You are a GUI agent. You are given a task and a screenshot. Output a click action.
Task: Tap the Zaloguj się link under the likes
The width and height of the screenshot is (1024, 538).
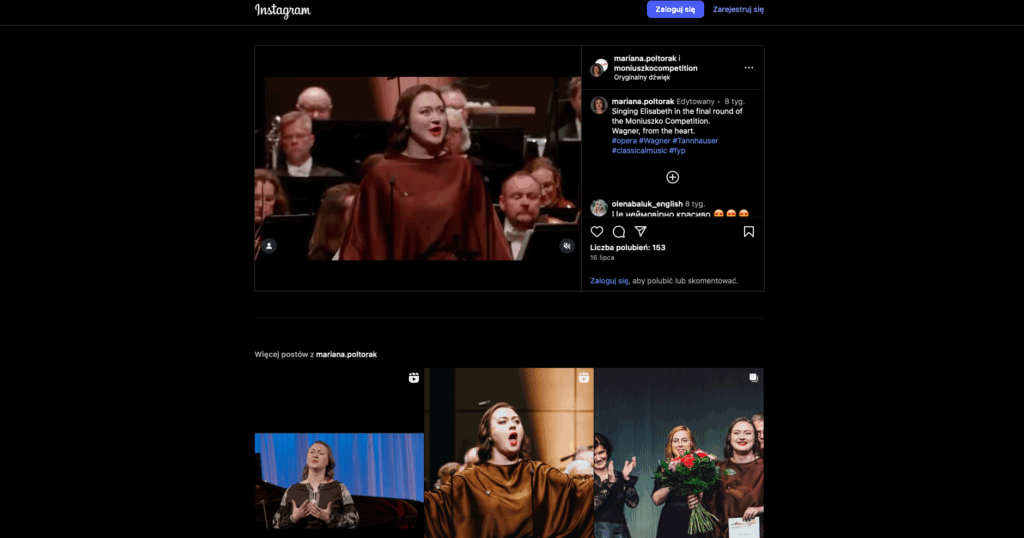click(609, 281)
